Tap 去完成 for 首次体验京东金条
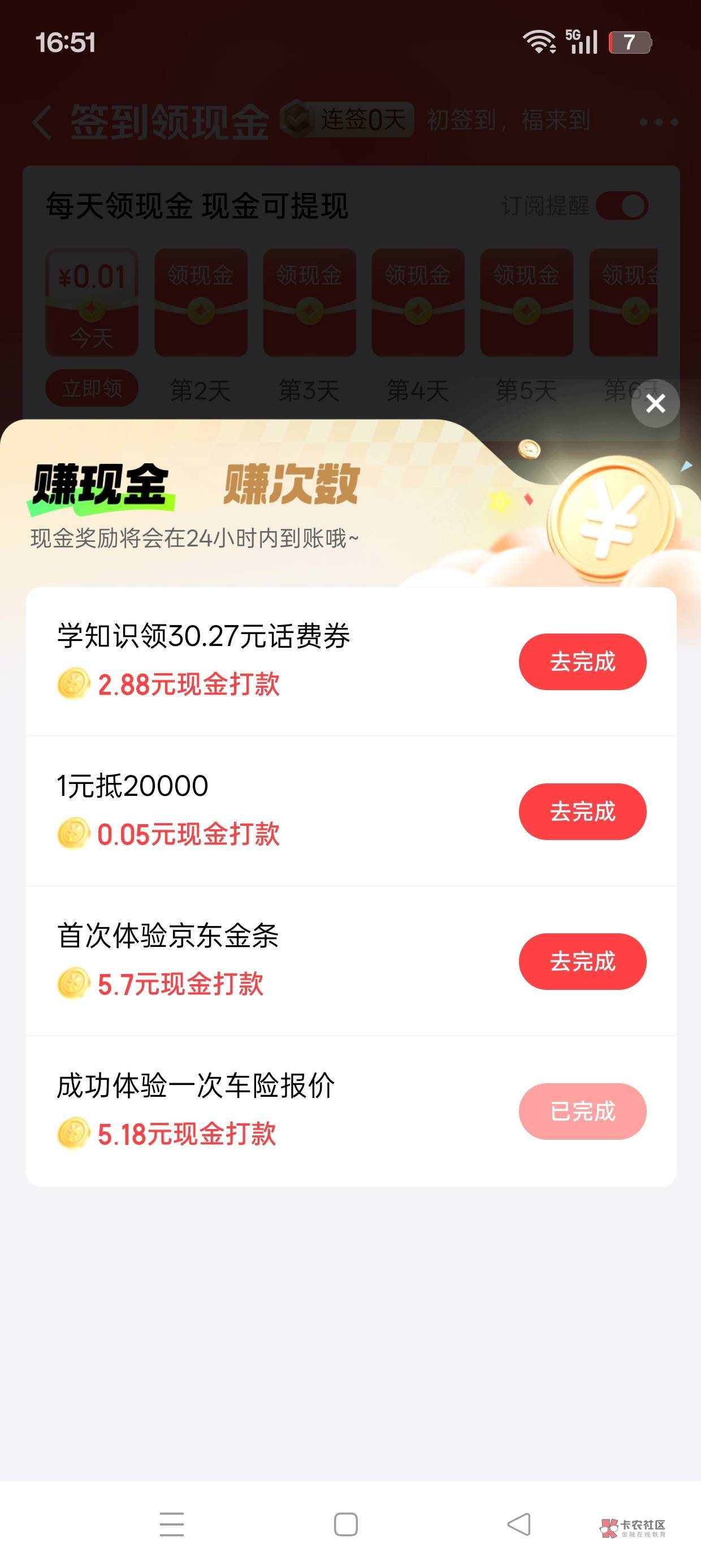This screenshot has height=1568, width=701. point(582,961)
